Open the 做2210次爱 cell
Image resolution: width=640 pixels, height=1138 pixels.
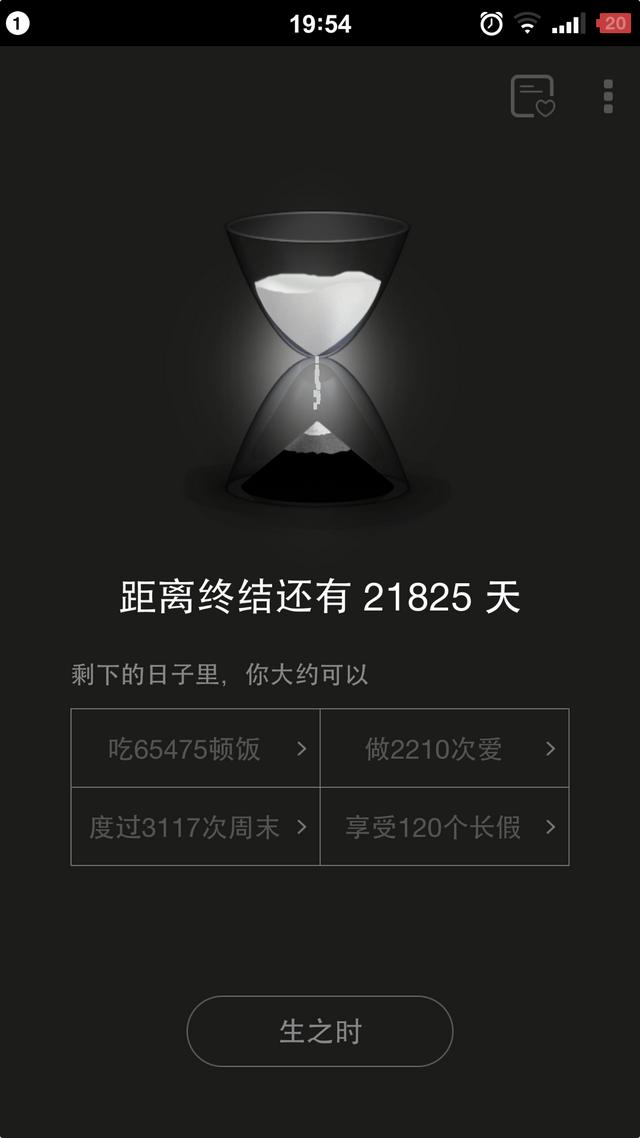coord(444,749)
